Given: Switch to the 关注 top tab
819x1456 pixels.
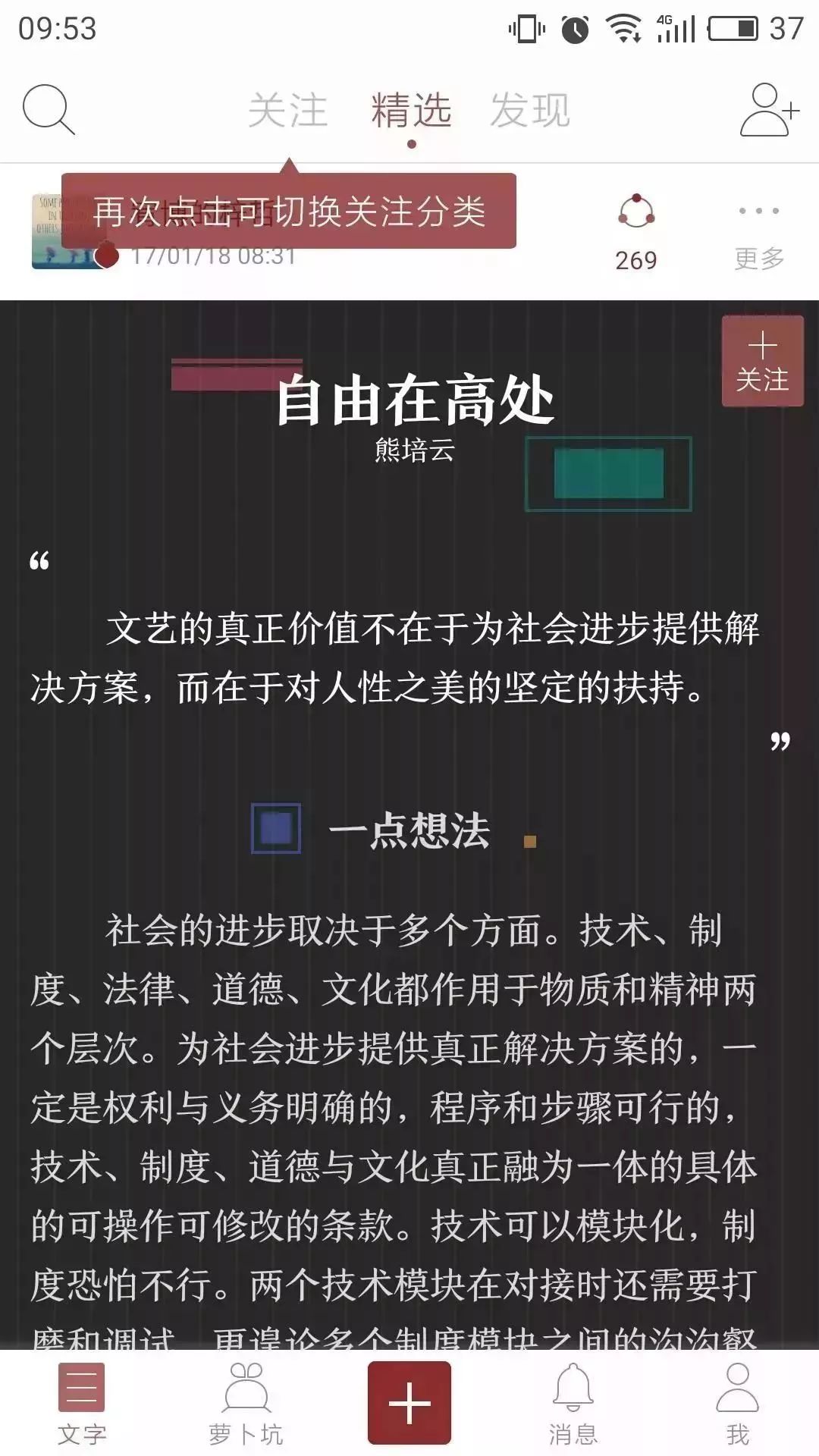Looking at the screenshot, I should [x=288, y=111].
